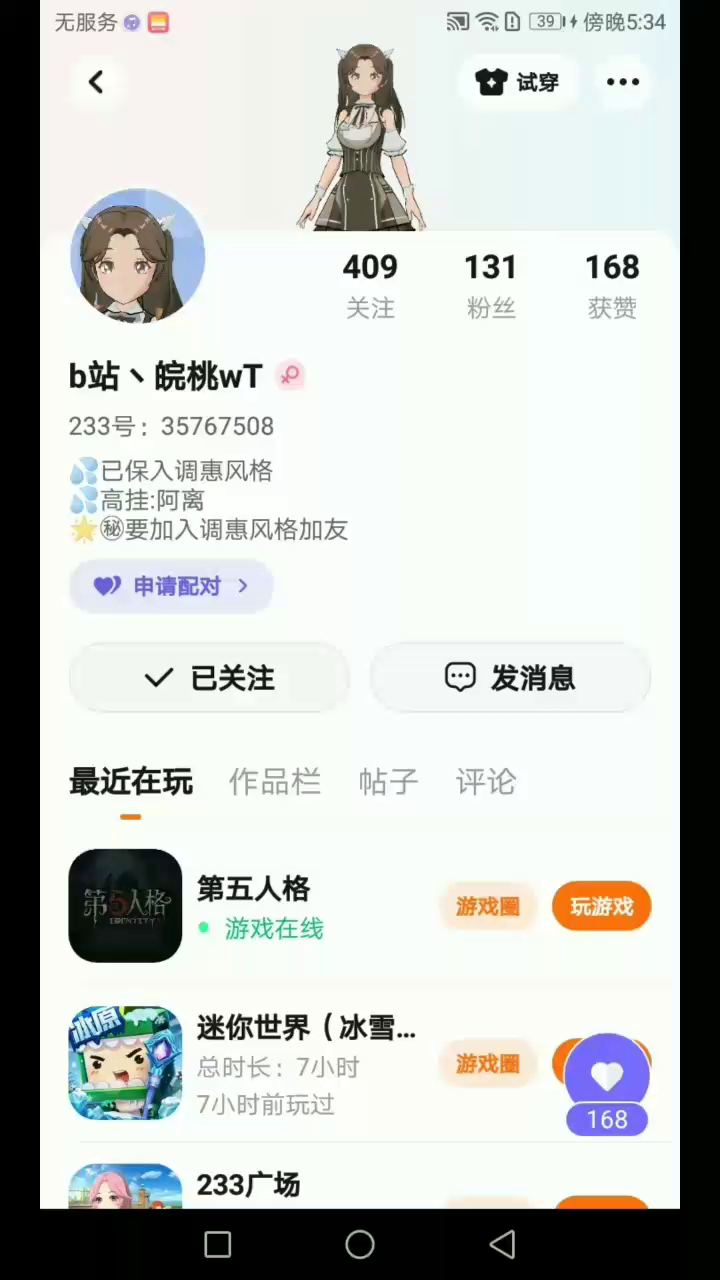Tap 申请配对 to request pairing
This screenshot has height=1280, width=720.
click(x=171, y=586)
